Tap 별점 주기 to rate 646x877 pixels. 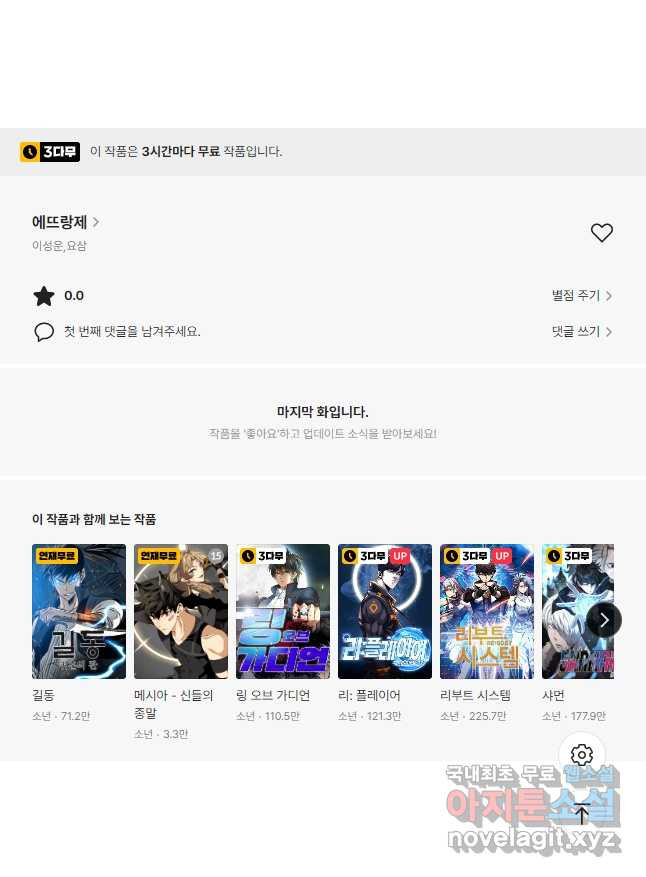click(x=581, y=296)
